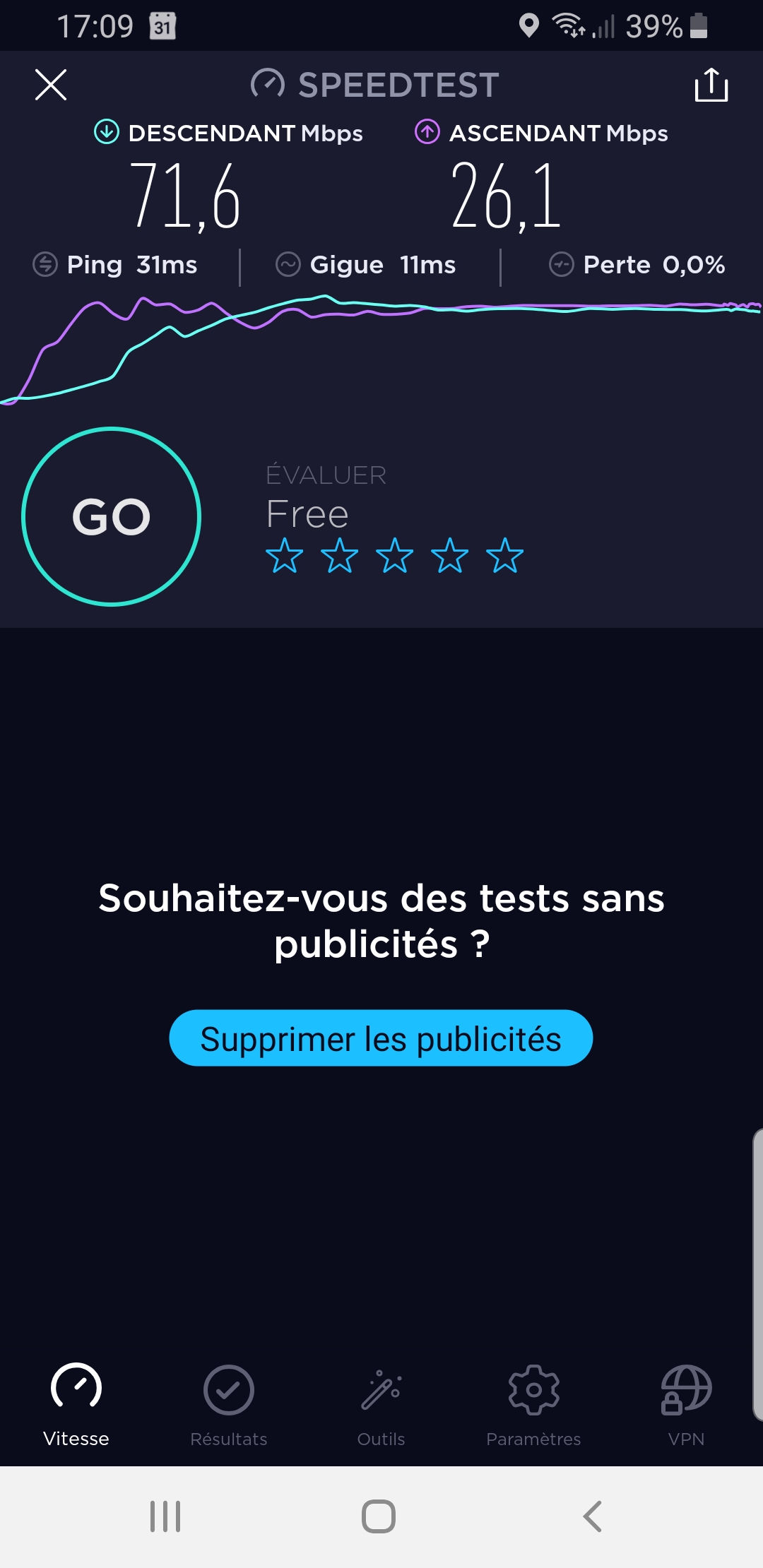This screenshot has width=763, height=1568.
Task: Close the speed test result
Action: [x=51, y=85]
